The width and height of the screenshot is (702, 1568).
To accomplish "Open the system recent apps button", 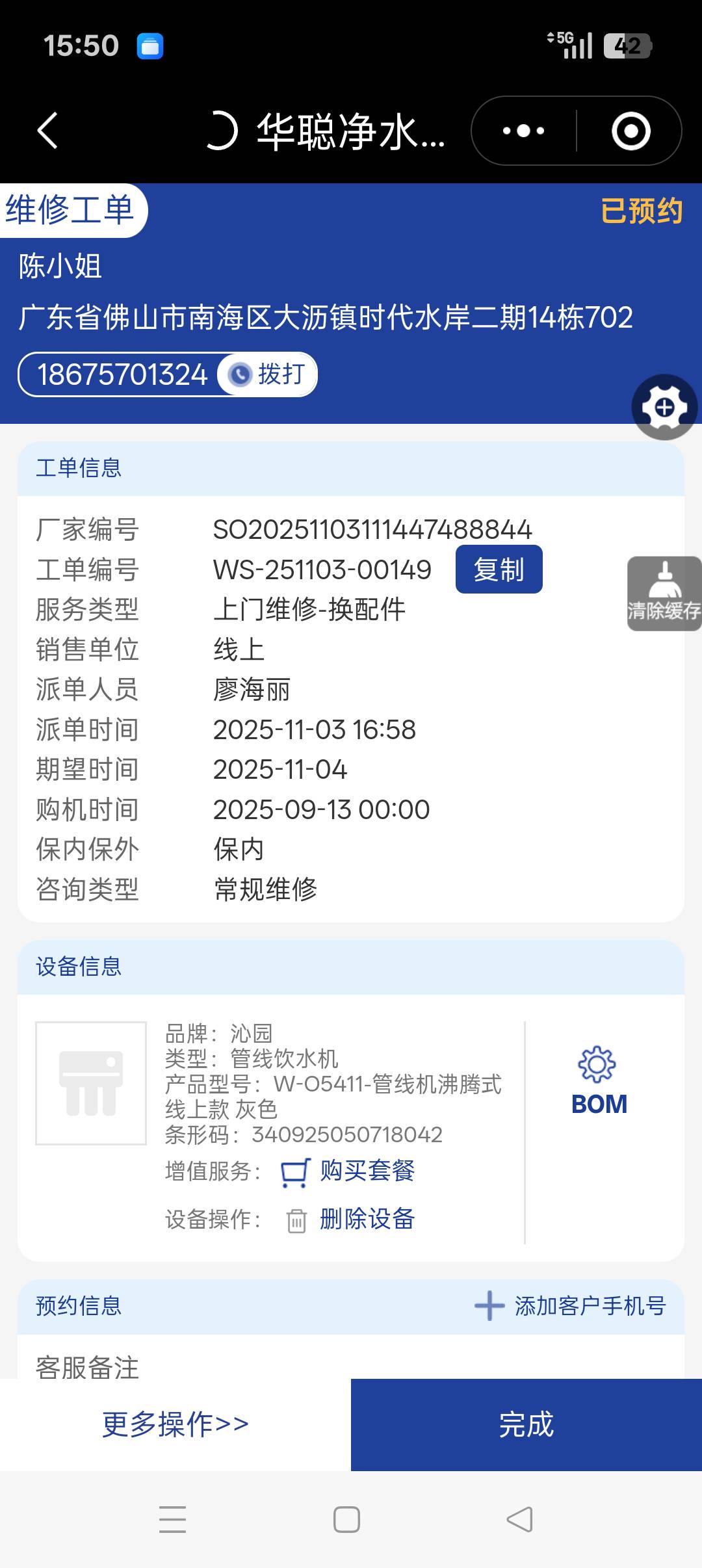I will [x=173, y=1519].
